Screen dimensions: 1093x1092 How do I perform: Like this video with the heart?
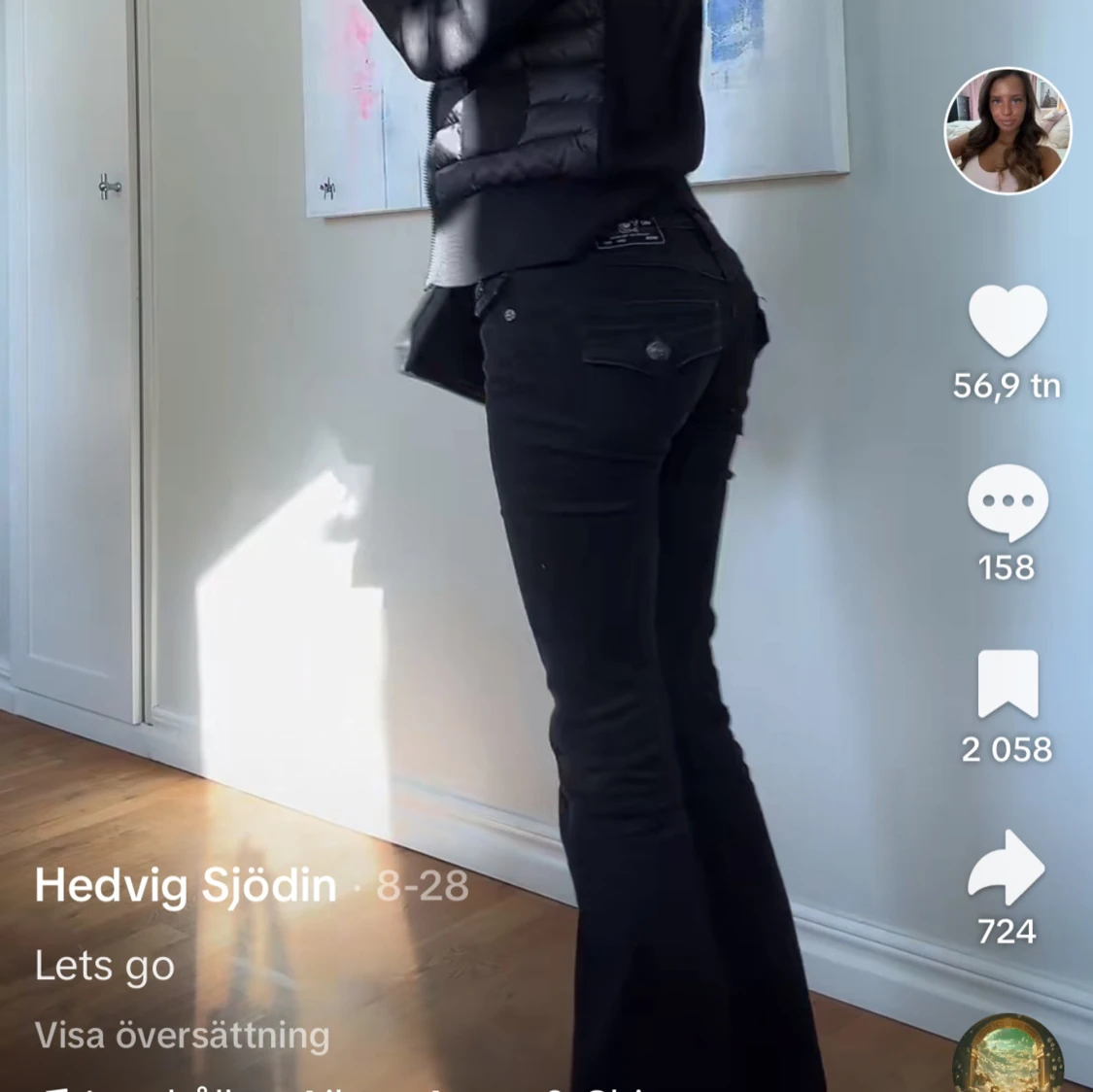coord(1008,322)
